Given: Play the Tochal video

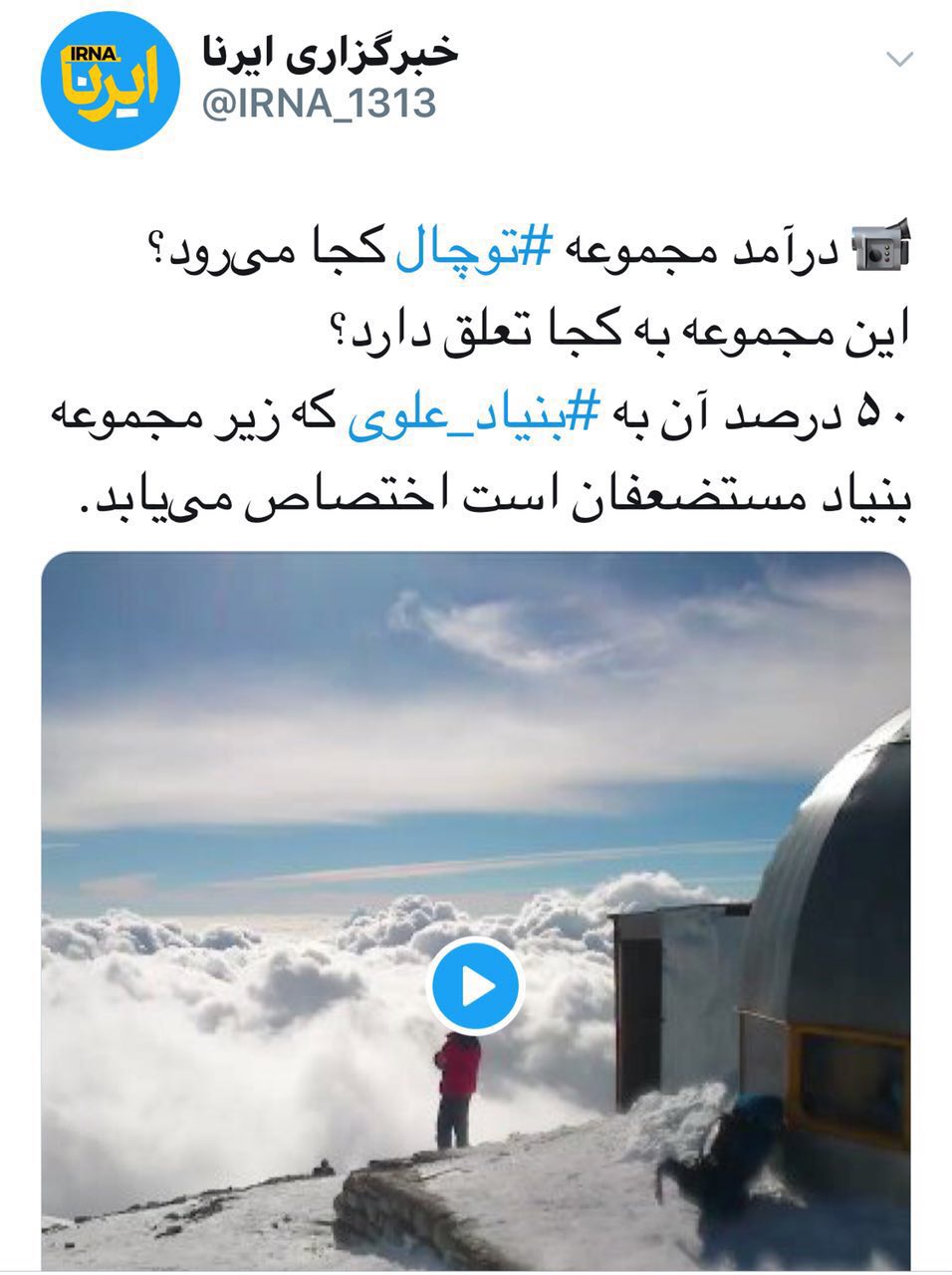Looking at the screenshot, I should click(476, 986).
